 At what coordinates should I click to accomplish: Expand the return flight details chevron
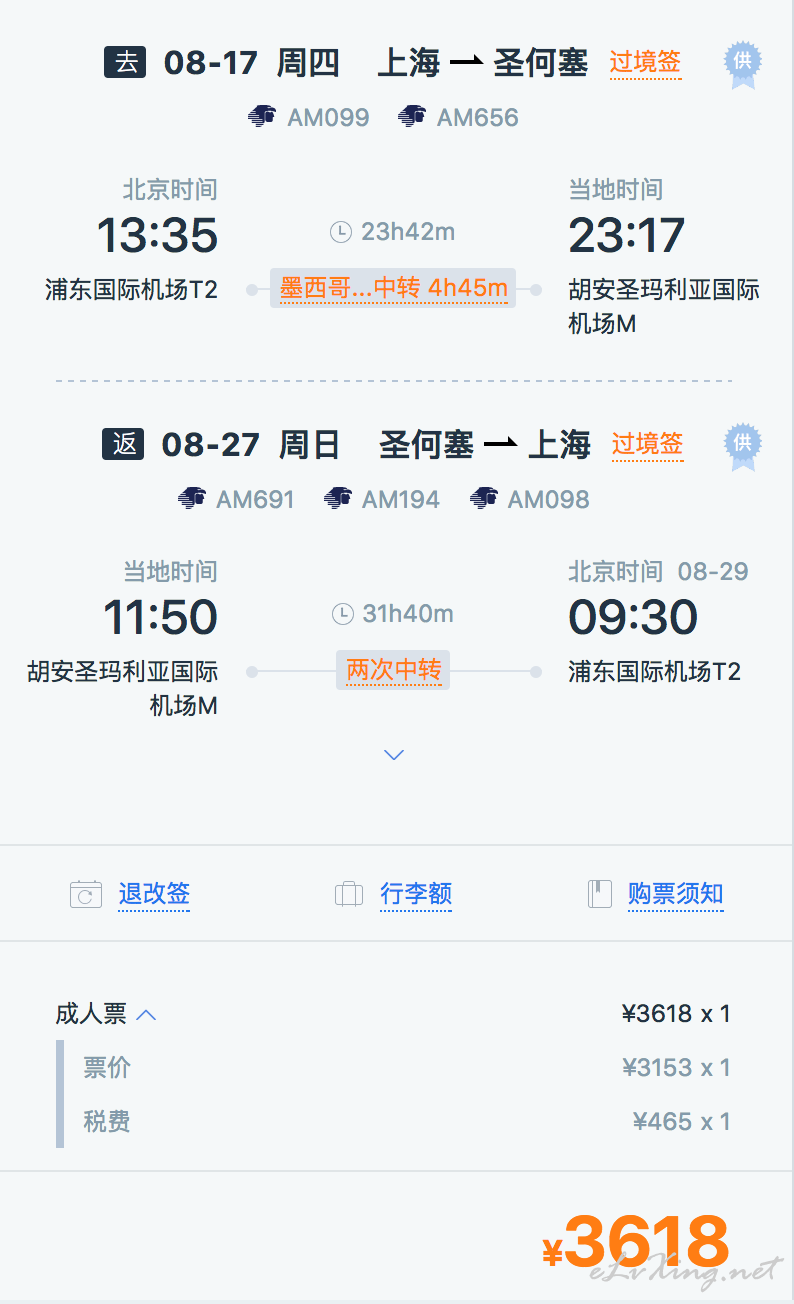[x=394, y=754]
